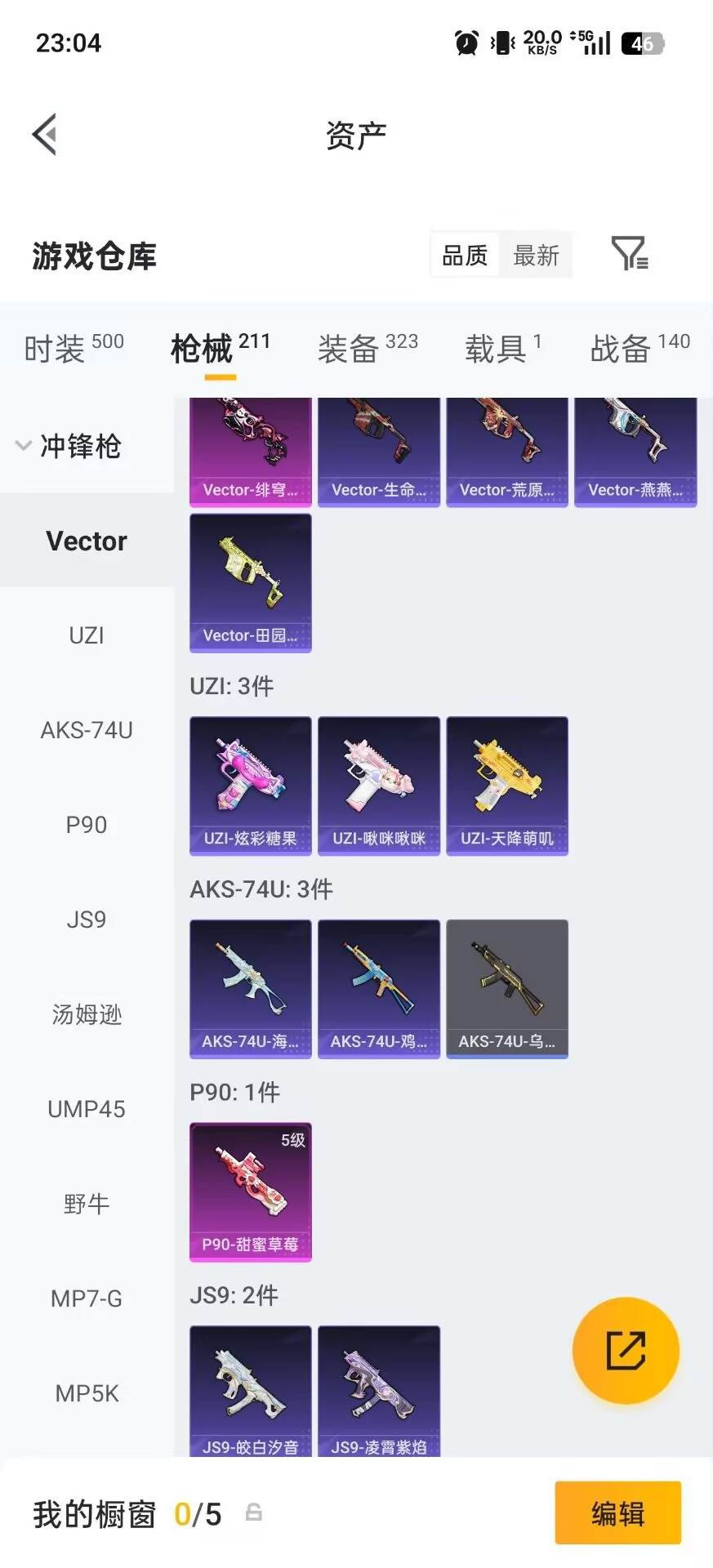This screenshot has height=1568, width=713.
Task: Tap the orange share floating button
Action: tap(626, 1350)
